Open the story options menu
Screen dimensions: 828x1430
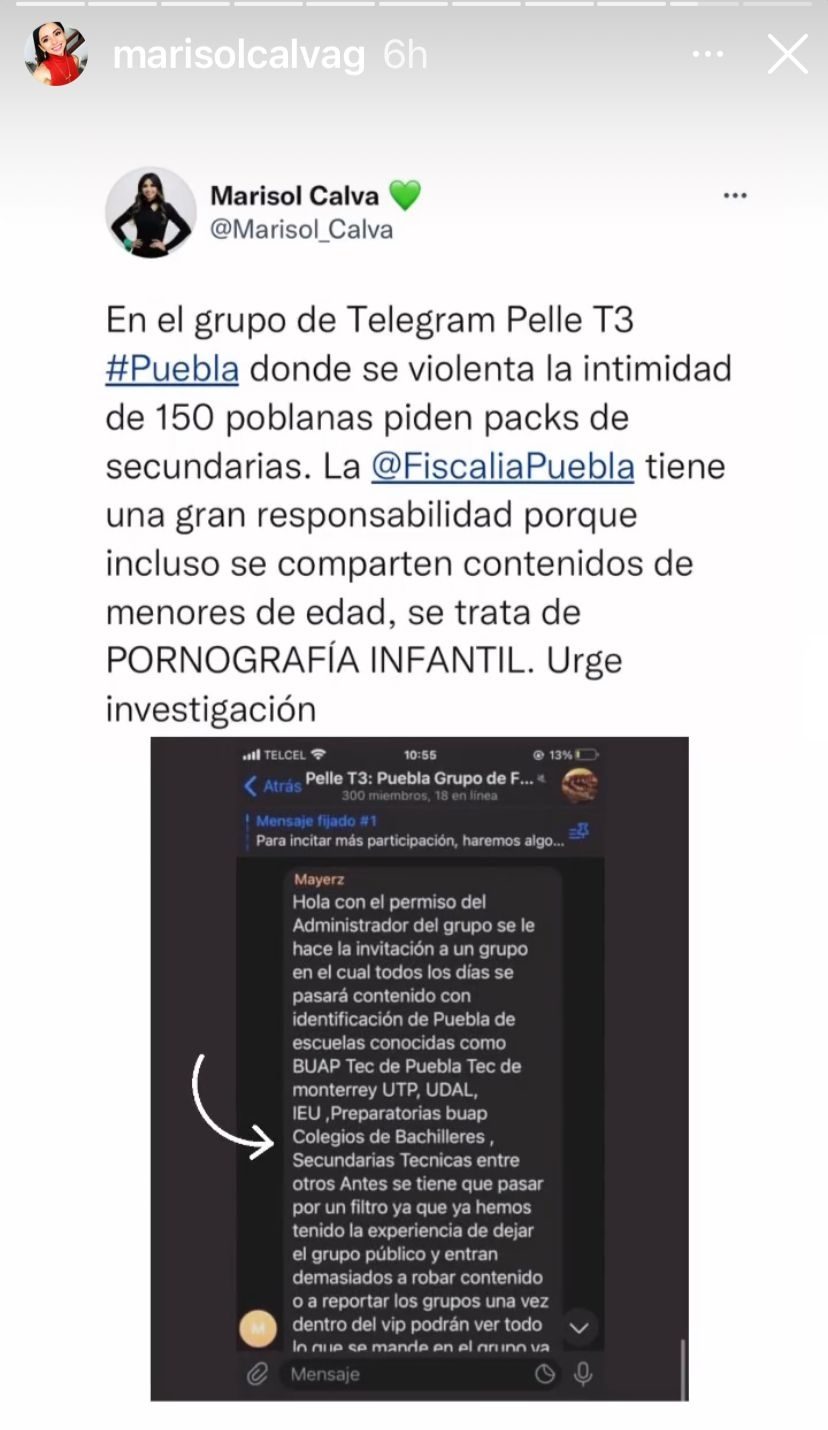pos(708,55)
